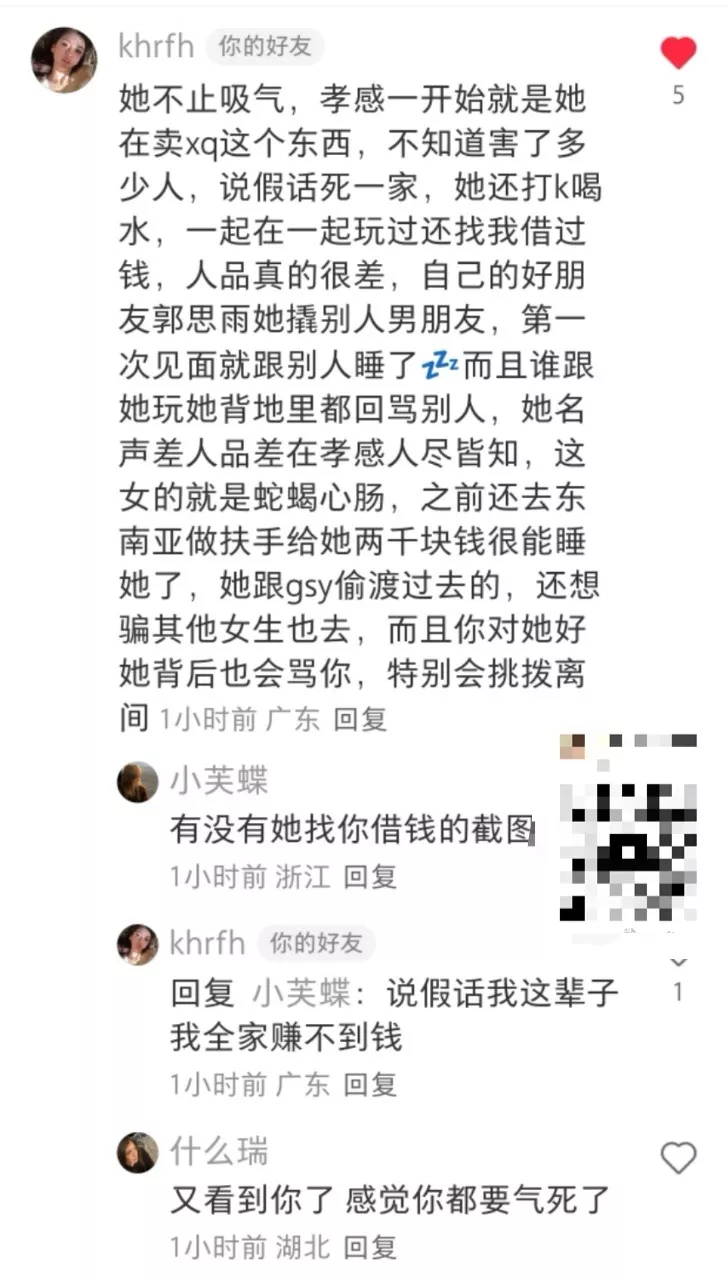Unlike khrfh's long comment with red heart
This screenshot has width=728, height=1280.
pyautogui.click(x=678, y=53)
